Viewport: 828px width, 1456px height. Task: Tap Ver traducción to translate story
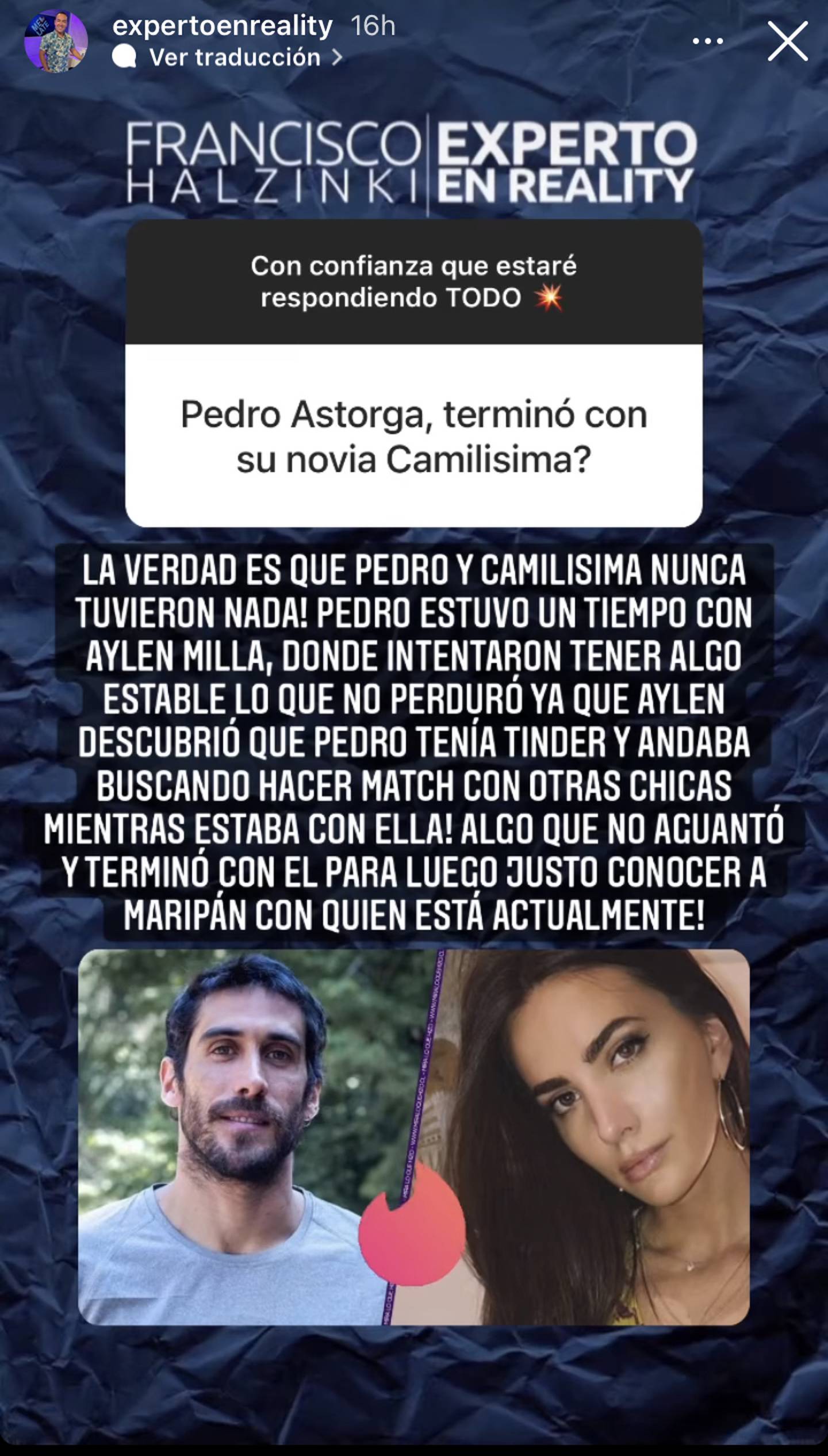[235, 58]
